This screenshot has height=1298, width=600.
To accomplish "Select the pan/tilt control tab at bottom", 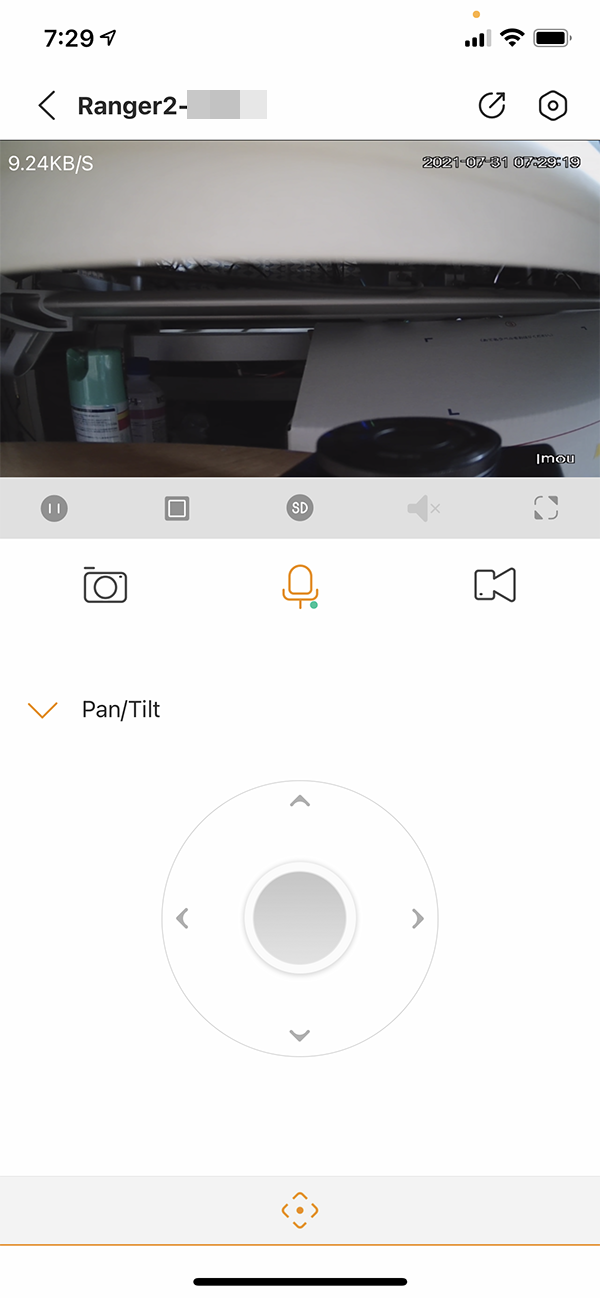I will coord(299,1211).
